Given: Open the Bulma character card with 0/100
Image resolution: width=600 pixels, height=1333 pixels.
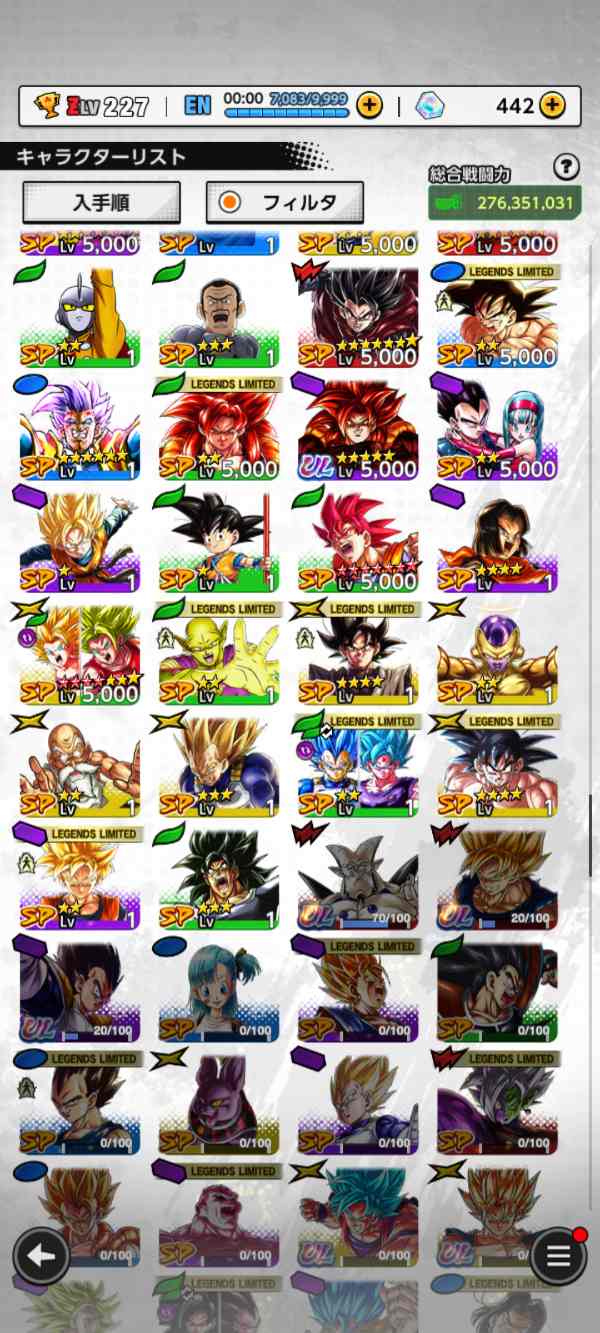Looking at the screenshot, I should tap(219, 990).
